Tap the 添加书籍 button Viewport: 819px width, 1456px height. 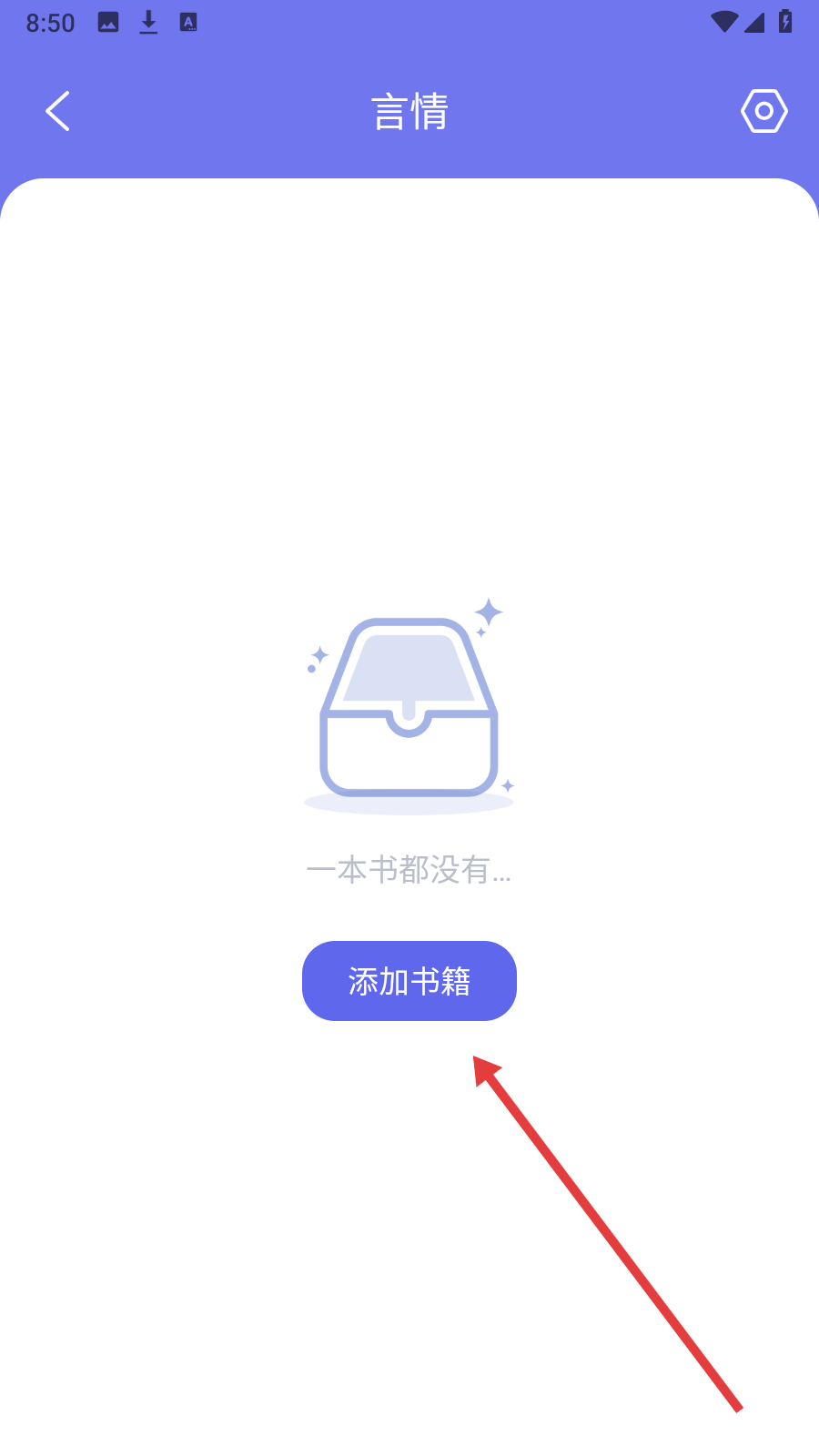point(409,981)
